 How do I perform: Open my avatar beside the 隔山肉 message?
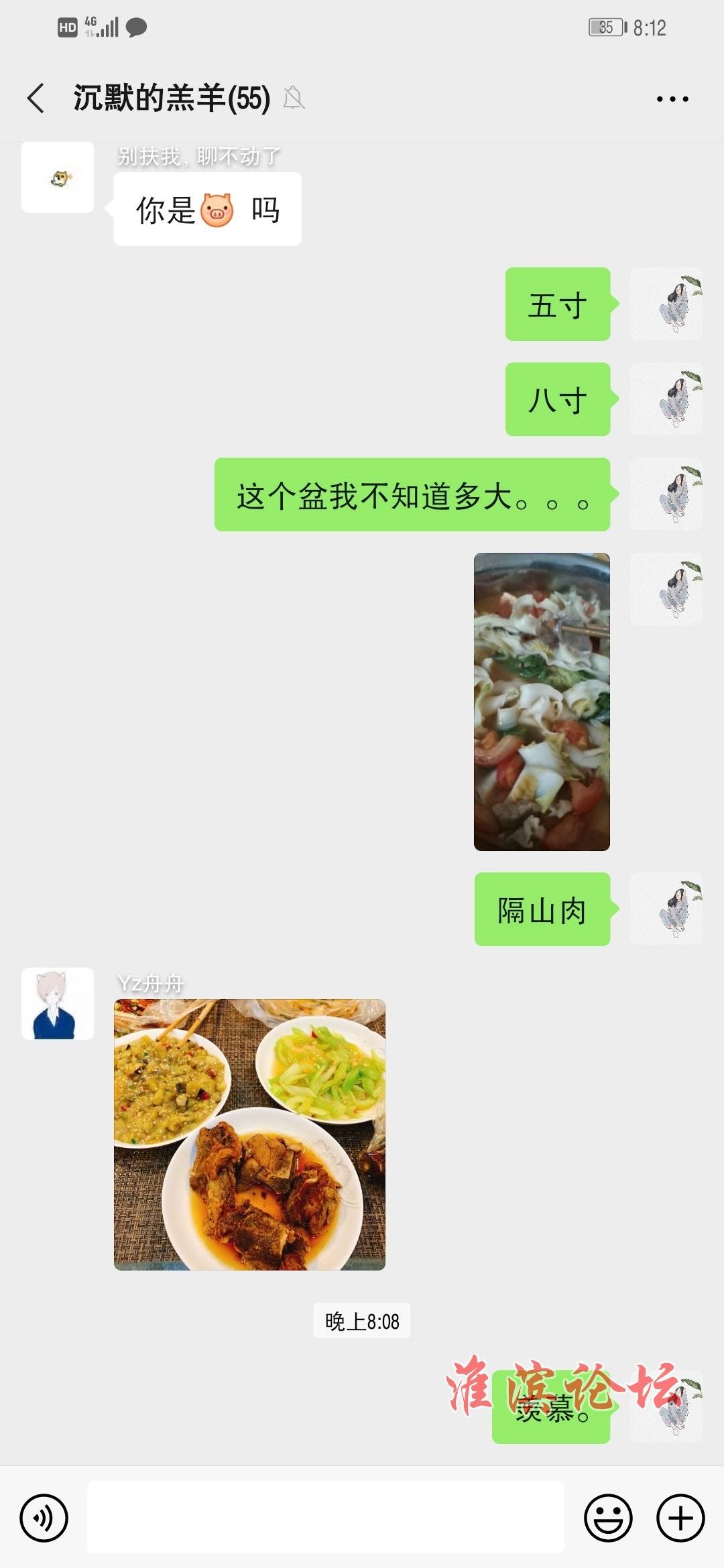point(666,909)
